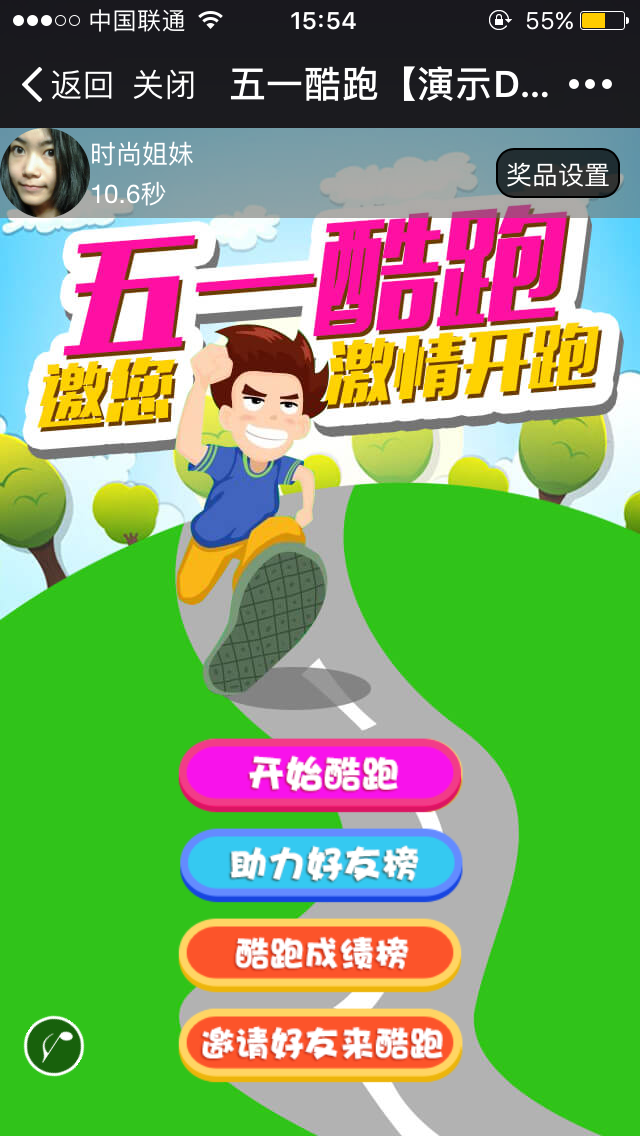Open the three-dot overflow menu

589,85
